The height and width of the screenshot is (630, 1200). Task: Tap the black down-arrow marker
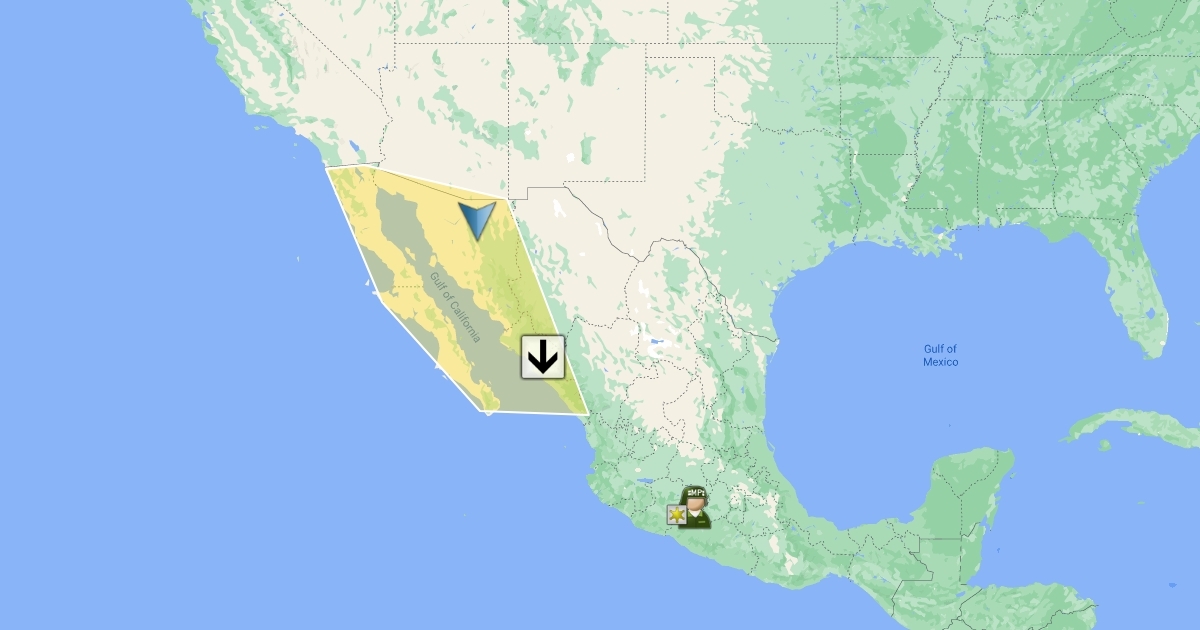click(543, 357)
